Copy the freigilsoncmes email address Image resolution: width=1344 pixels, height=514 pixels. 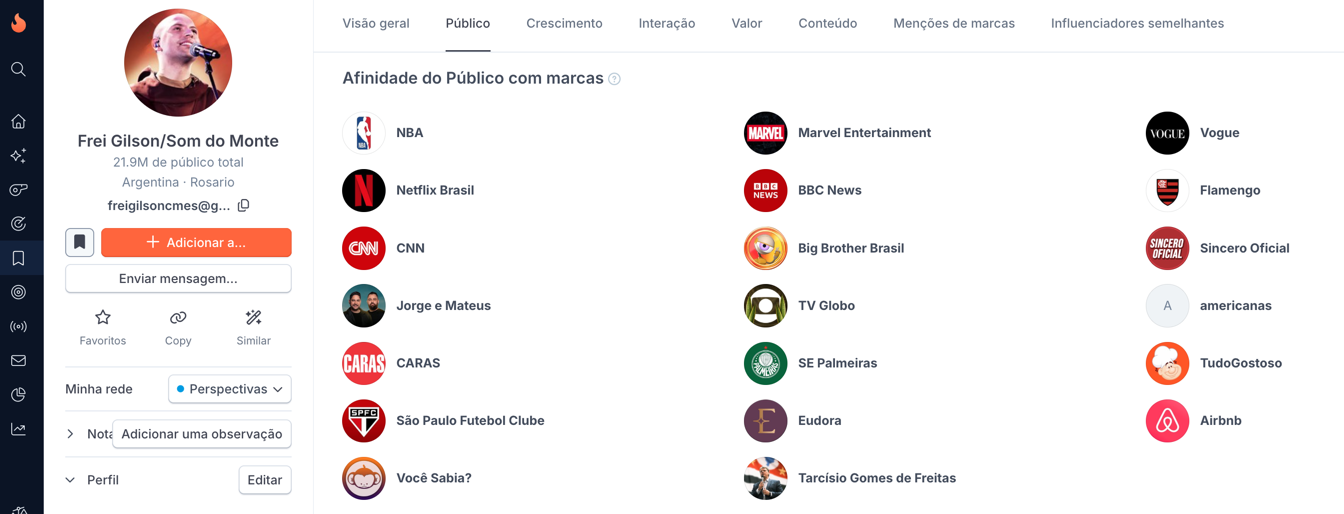(243, 205)
